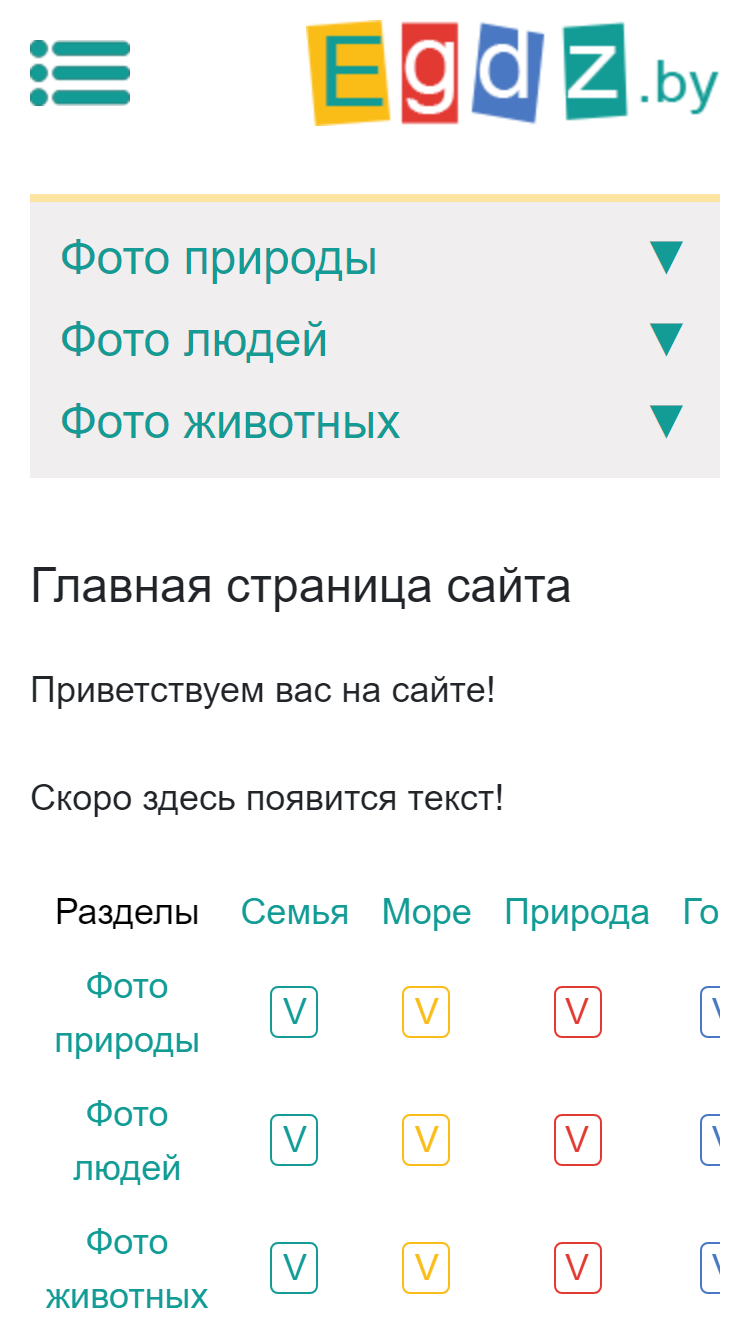Open the Фото животных row link in table
This screenshot has width=750, height=1334.
coord(127,1269)
